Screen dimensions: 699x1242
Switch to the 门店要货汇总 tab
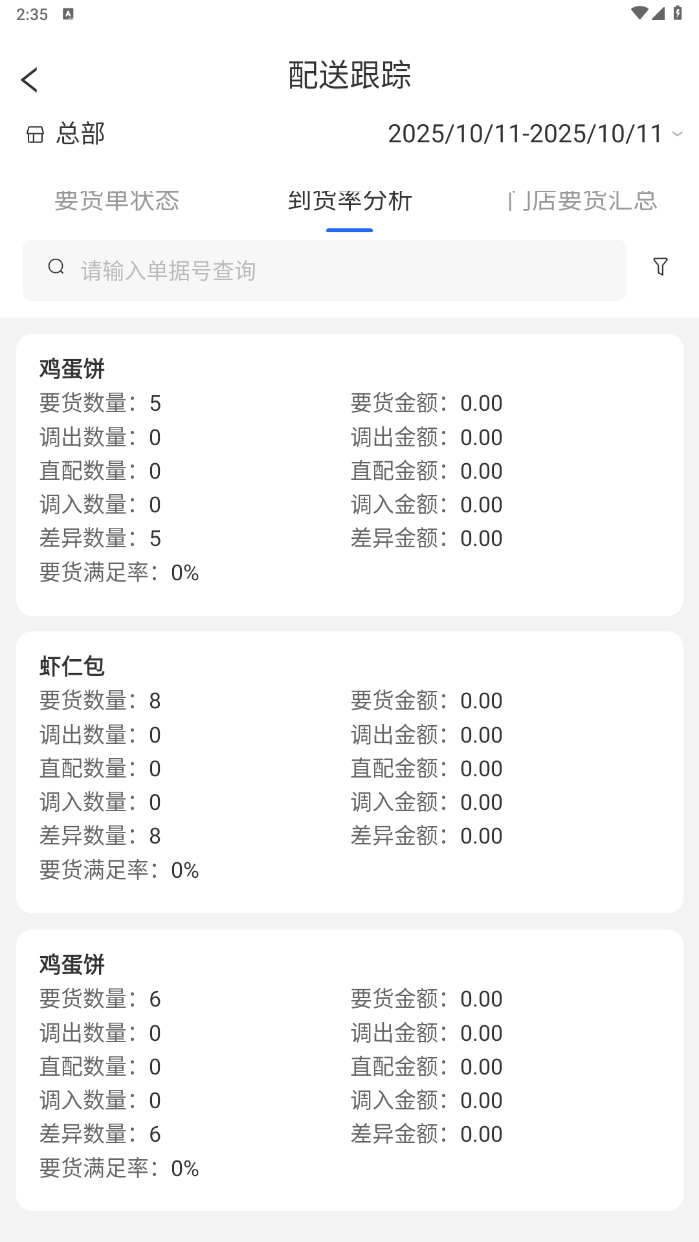pyautogui.click(x=583, y=201)
